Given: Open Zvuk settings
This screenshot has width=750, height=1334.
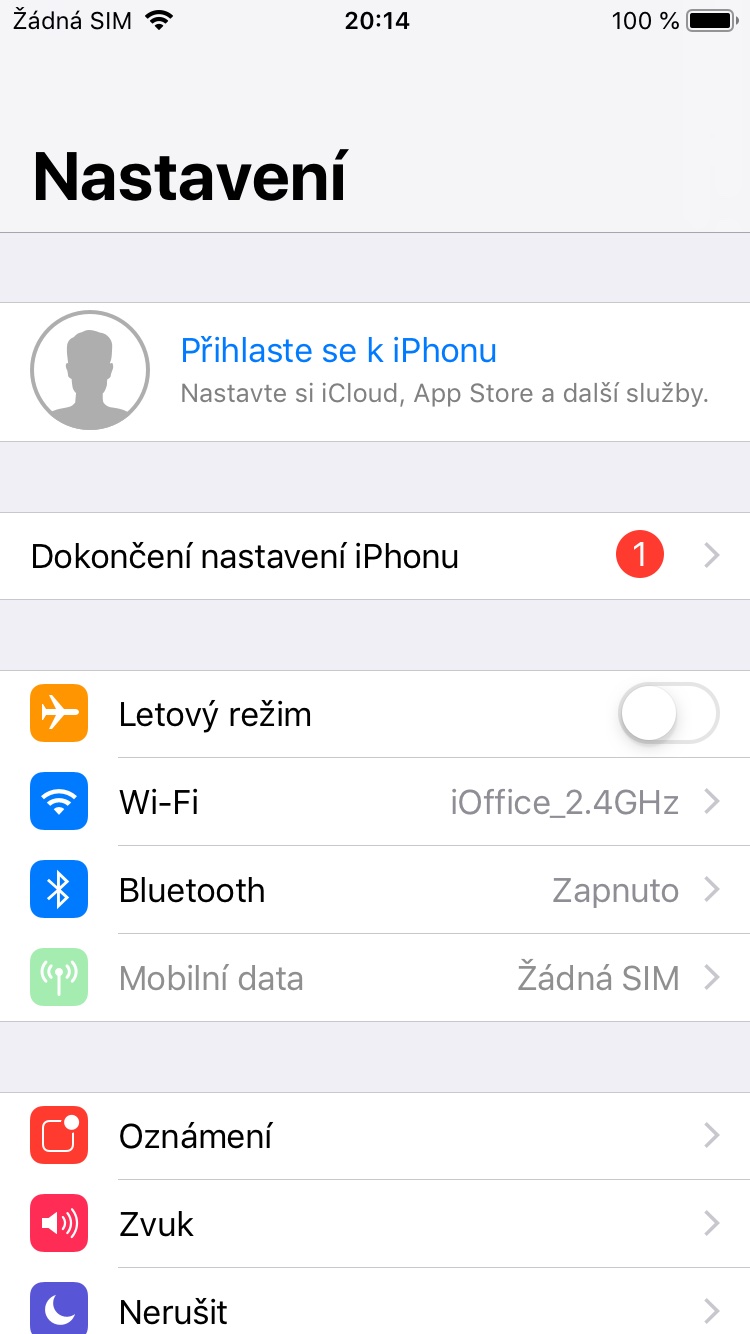Looking at the screenshot, I should point(375,1224).
